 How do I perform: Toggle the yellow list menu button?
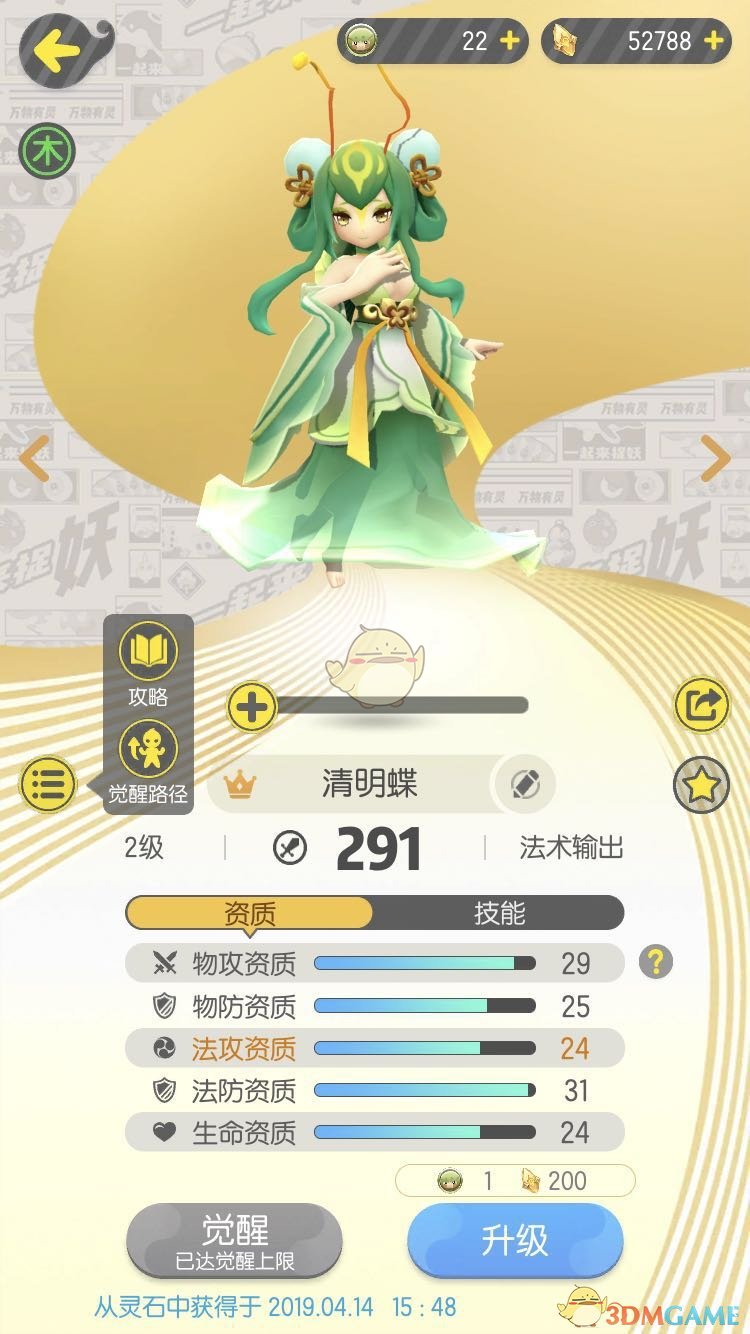point(47,785)
